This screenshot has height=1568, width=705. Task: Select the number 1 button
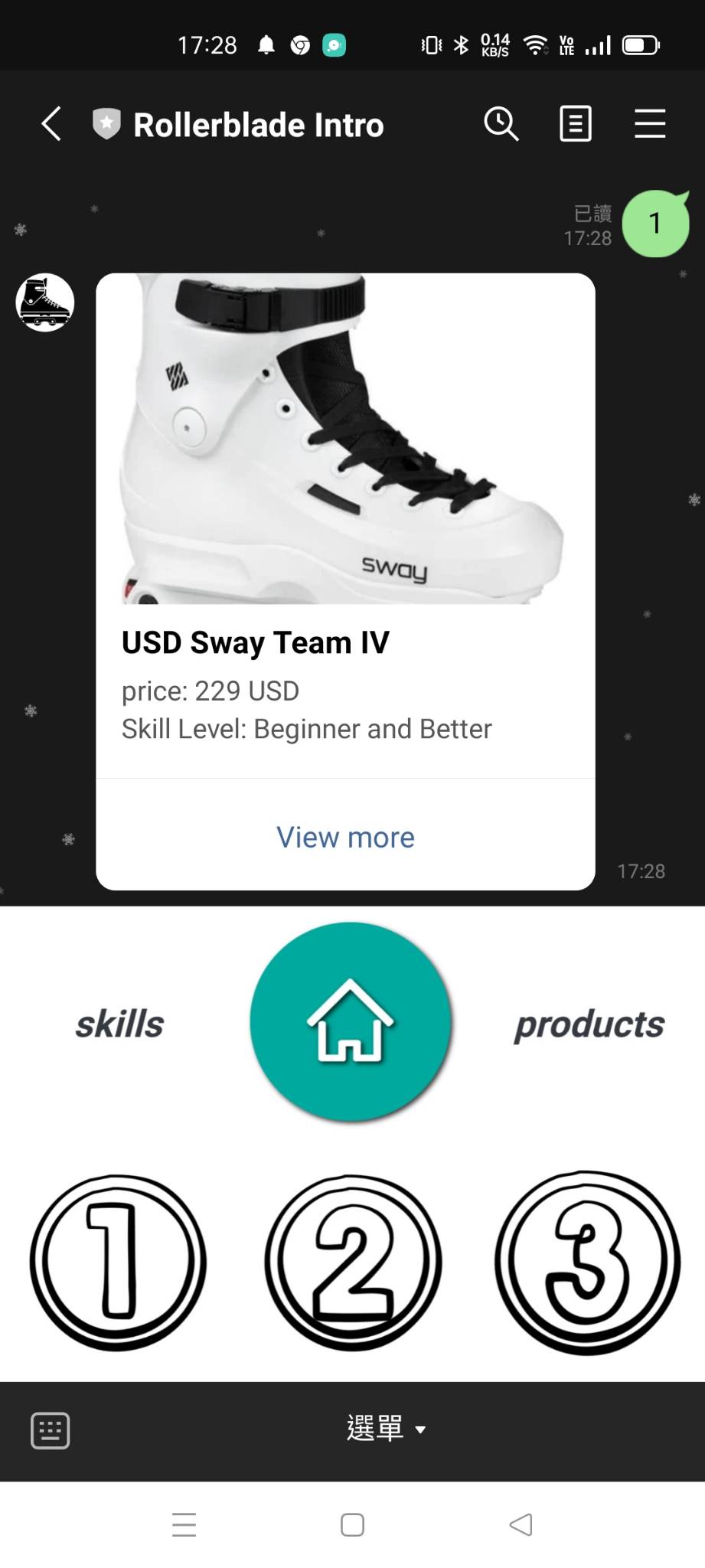click(x=118, y=1263)
